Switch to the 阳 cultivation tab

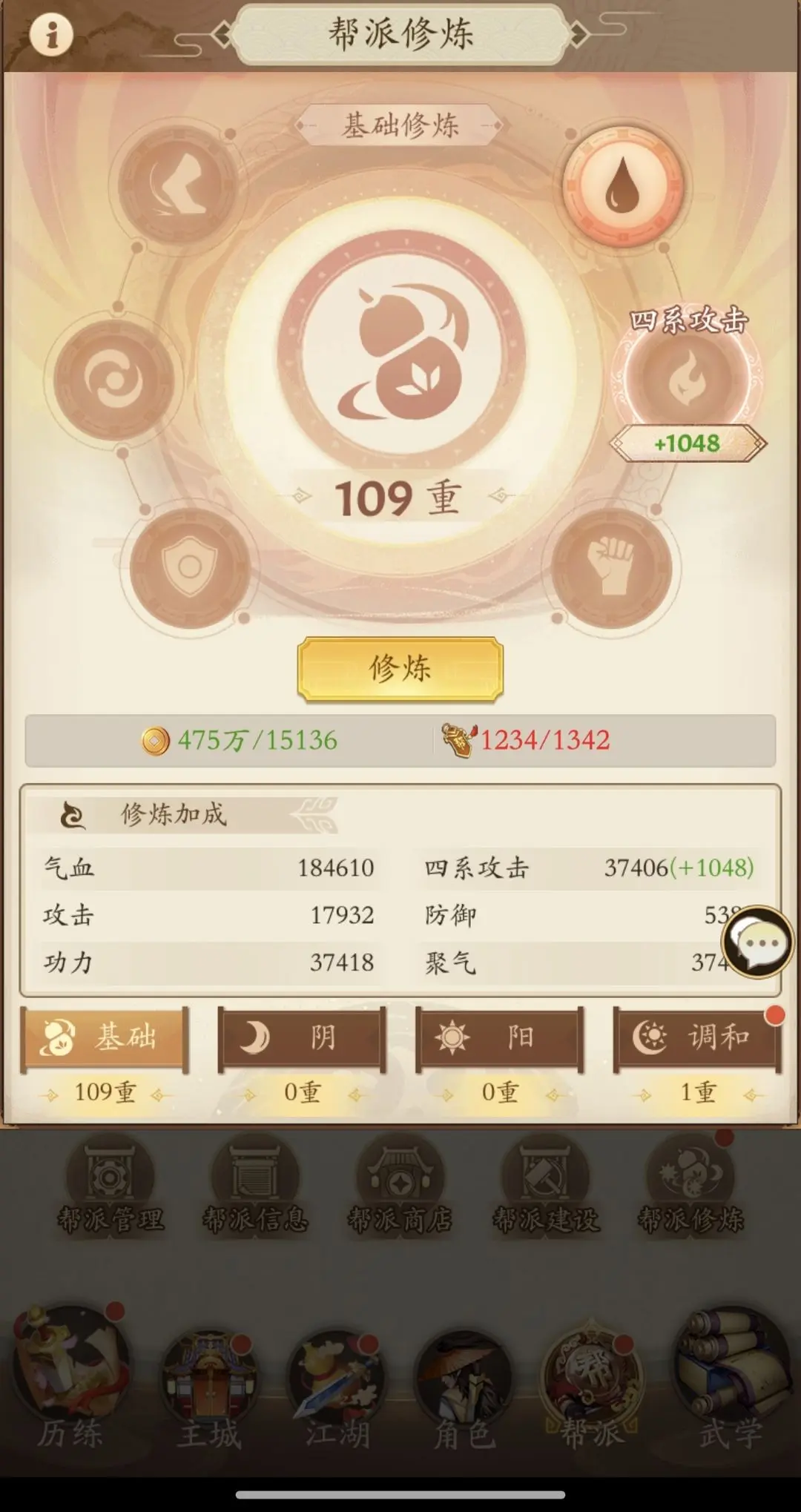500,1037
